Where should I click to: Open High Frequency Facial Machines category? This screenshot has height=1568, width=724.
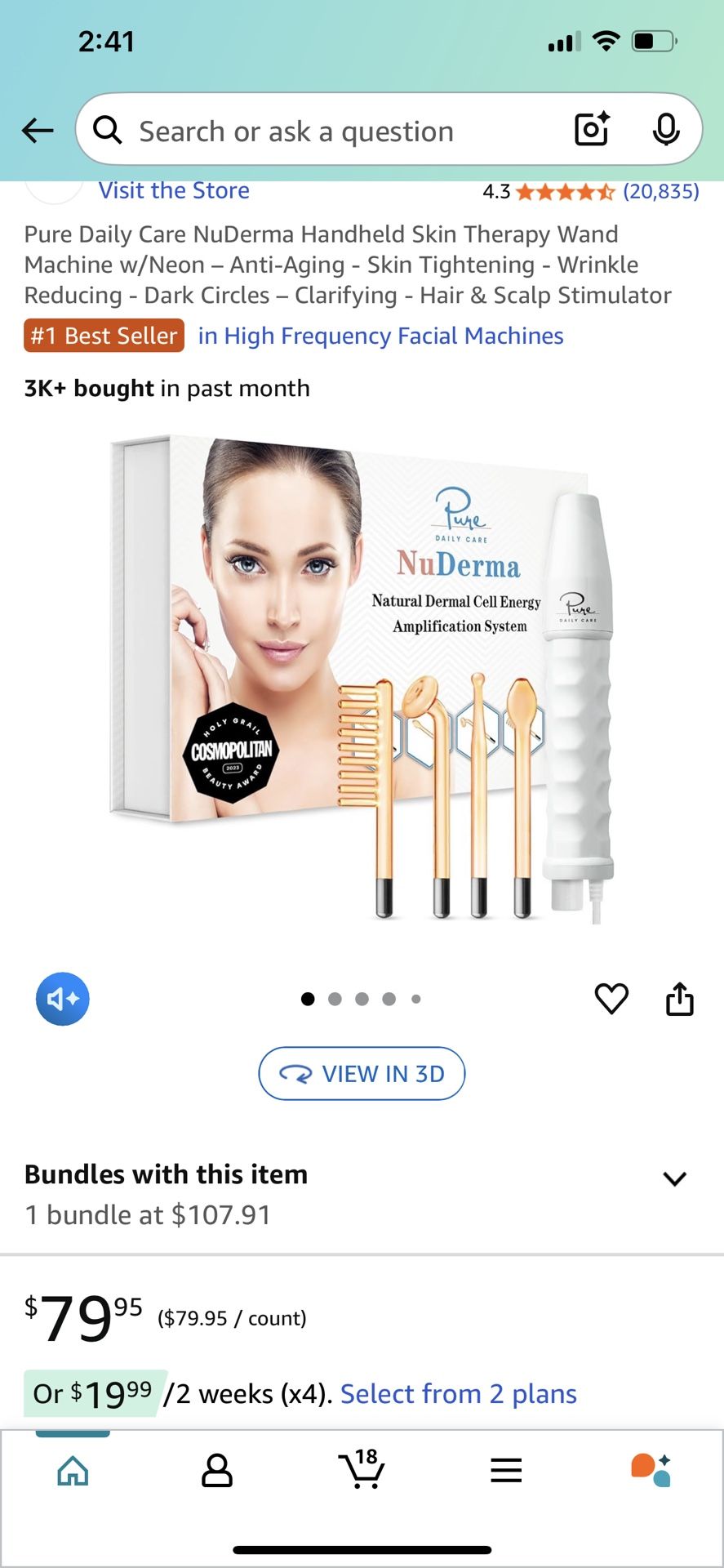point(380,336)
